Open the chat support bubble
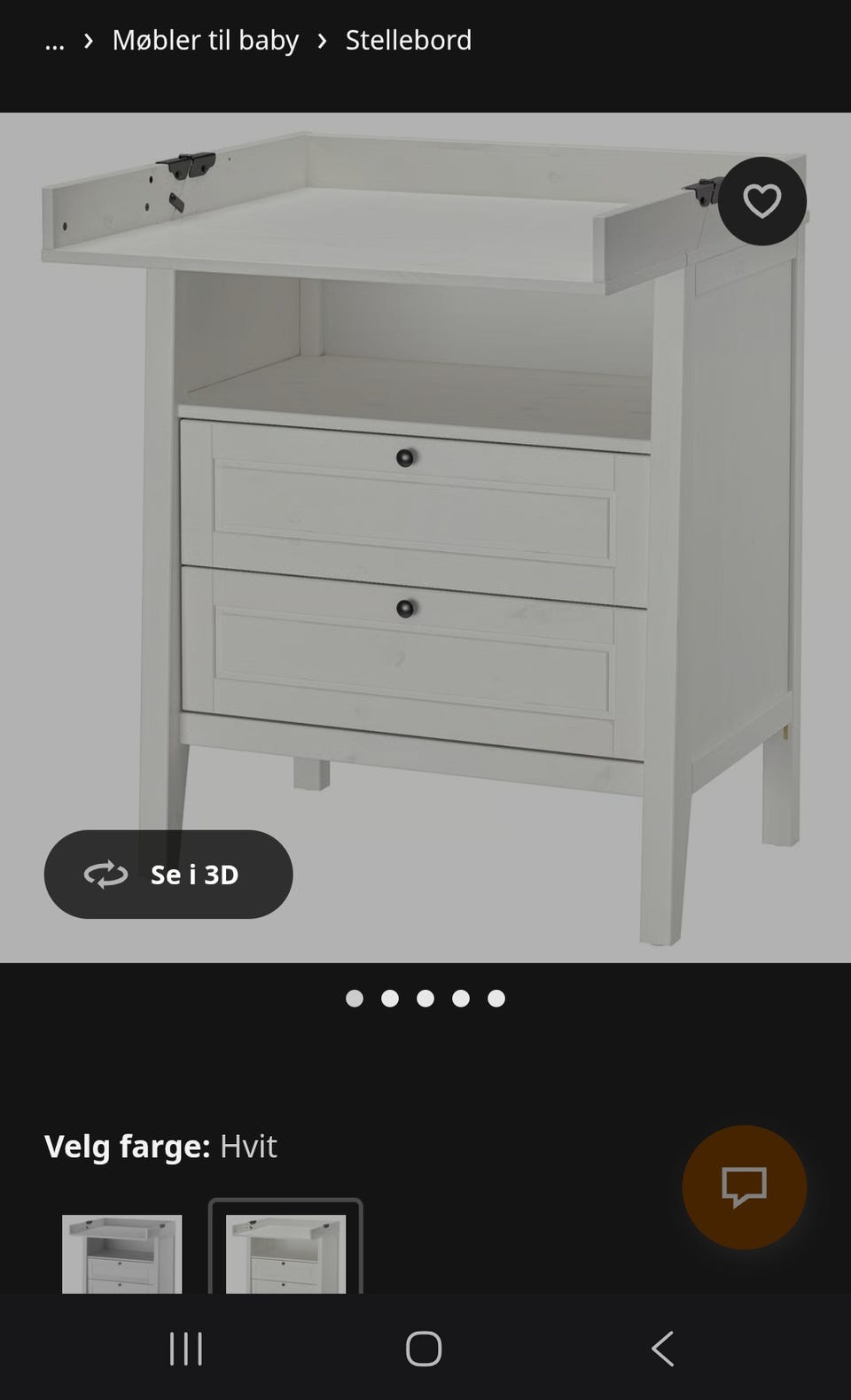This screenshot has width=851, height=1400. [744, 1186]
